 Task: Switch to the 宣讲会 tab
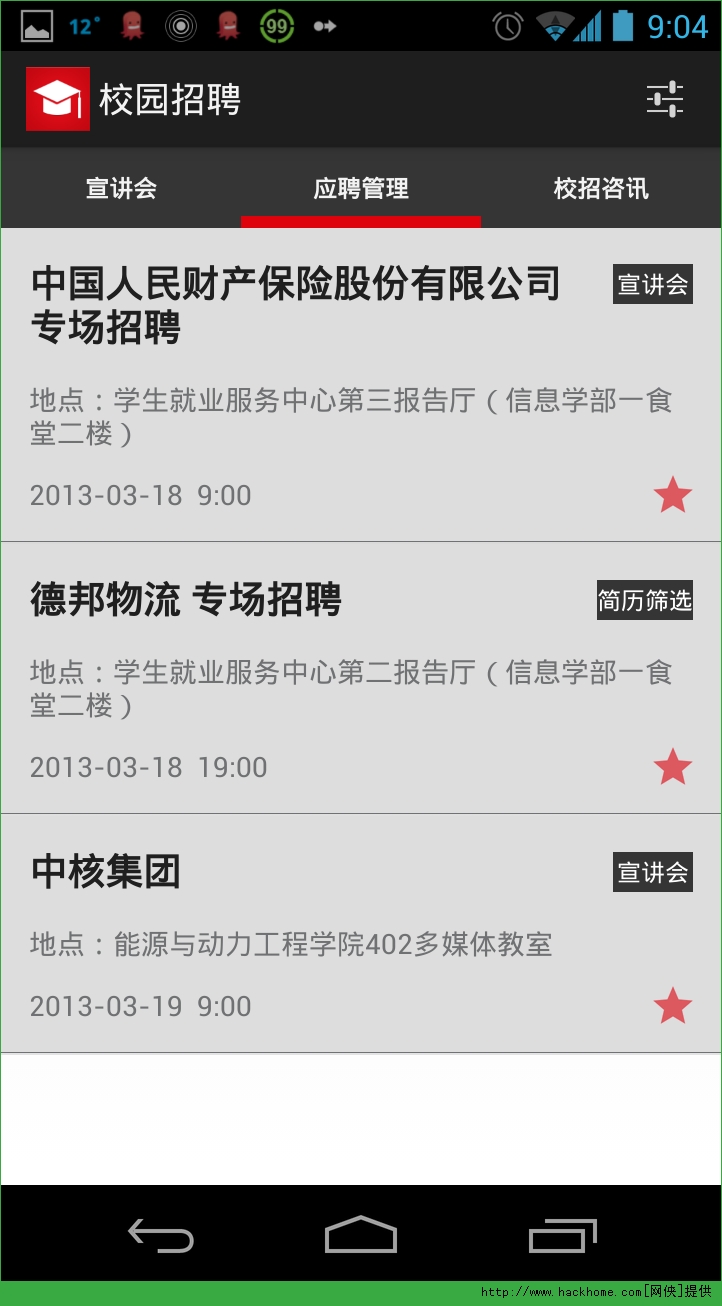pyautogui.click(x=121, y=188)
